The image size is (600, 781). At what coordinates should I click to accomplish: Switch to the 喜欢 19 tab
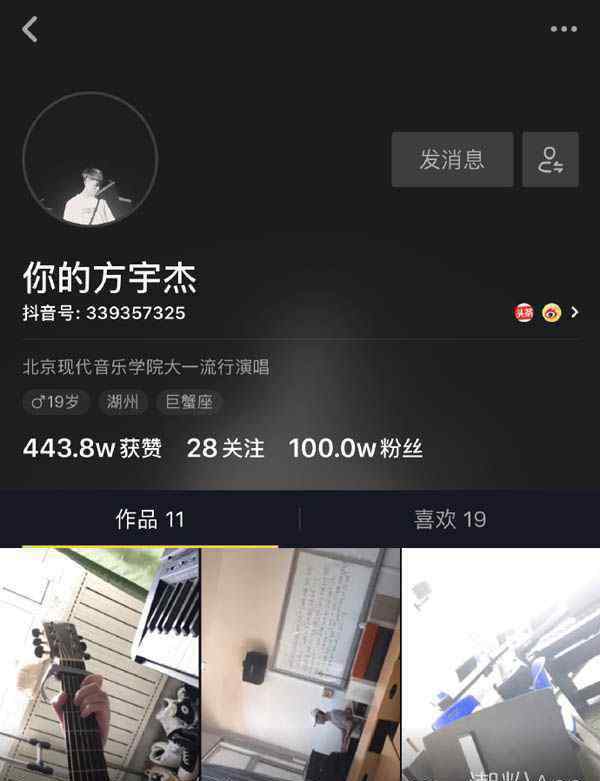tap(450, 519)
